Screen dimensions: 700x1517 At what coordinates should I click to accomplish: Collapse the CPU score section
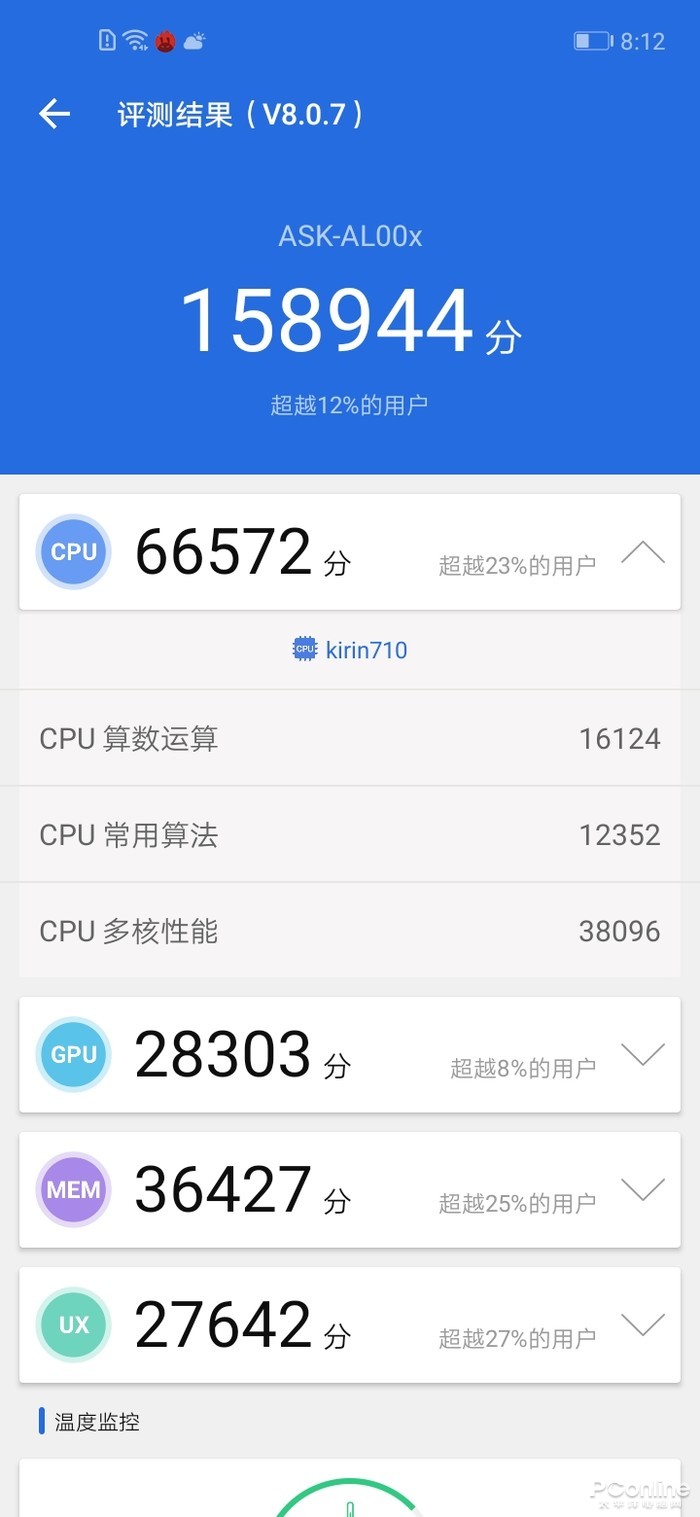point(642,552)
